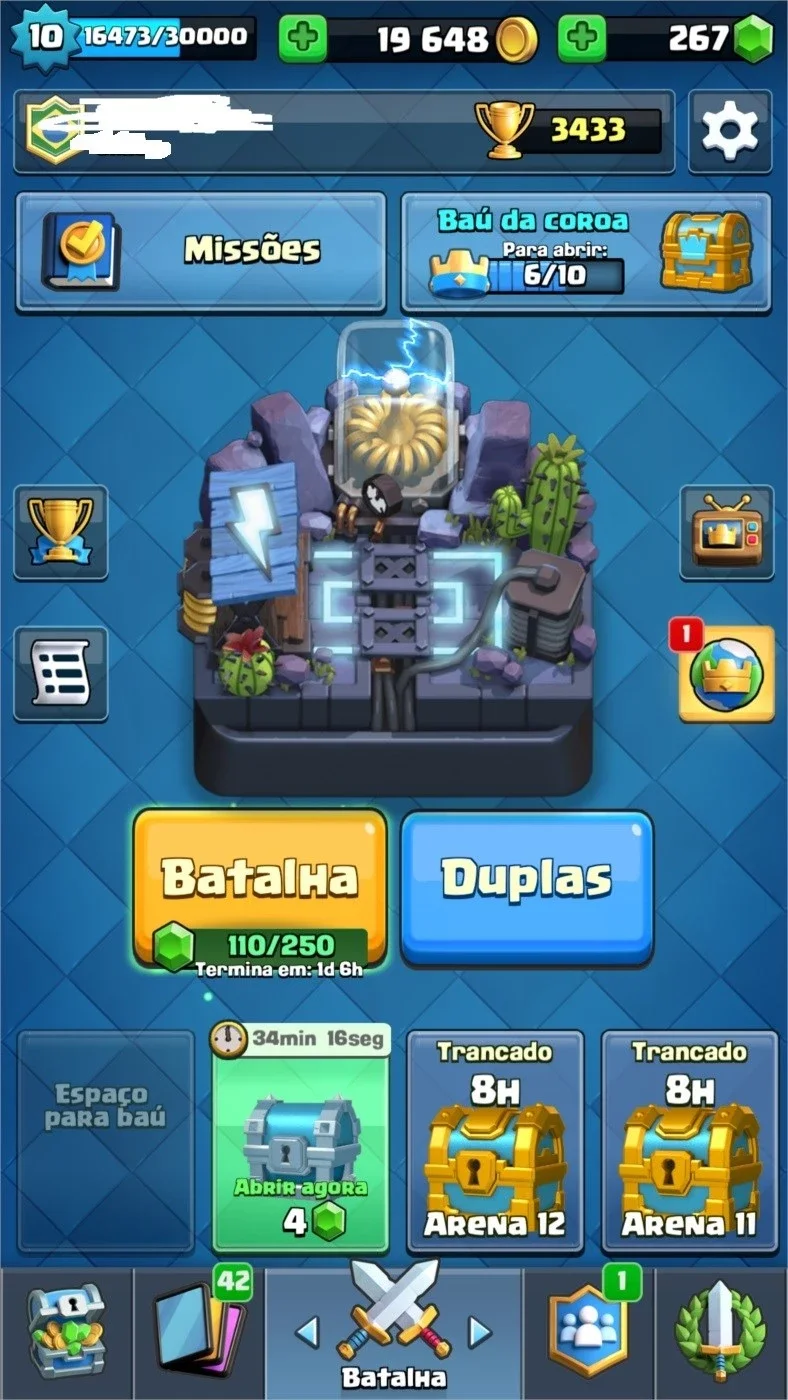This screenshot has width=788, height=1400.
Task: Switch to the clan social tab
Action: pyautogui.click(x=589, y=1334)
